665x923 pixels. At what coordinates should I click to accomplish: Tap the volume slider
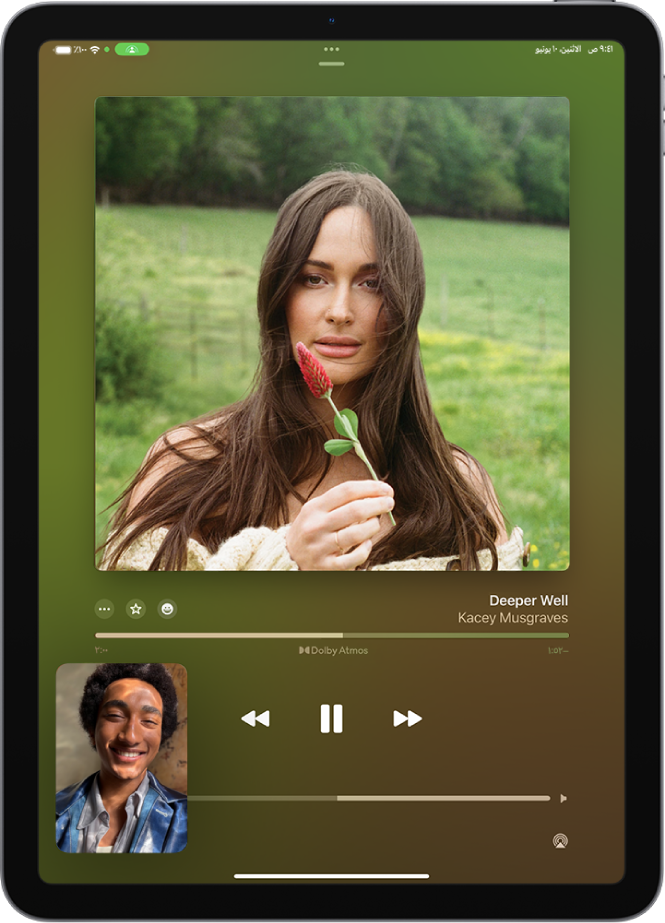[x=370, y=798]
